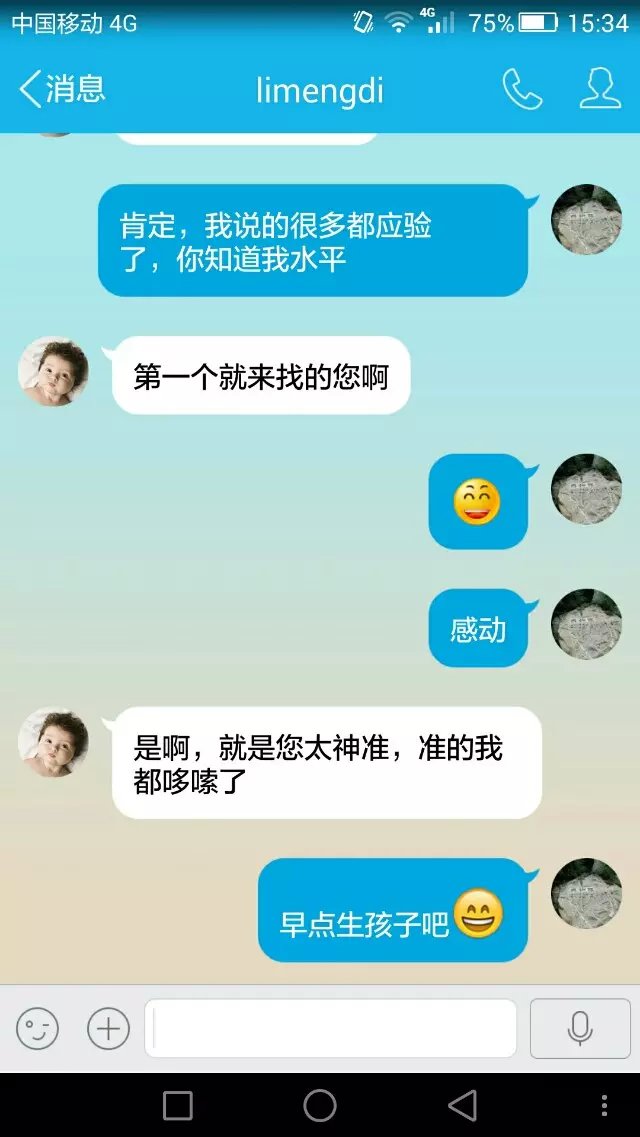Start a voice call with limengdi
640x1137 pixels.
point(521,89)
